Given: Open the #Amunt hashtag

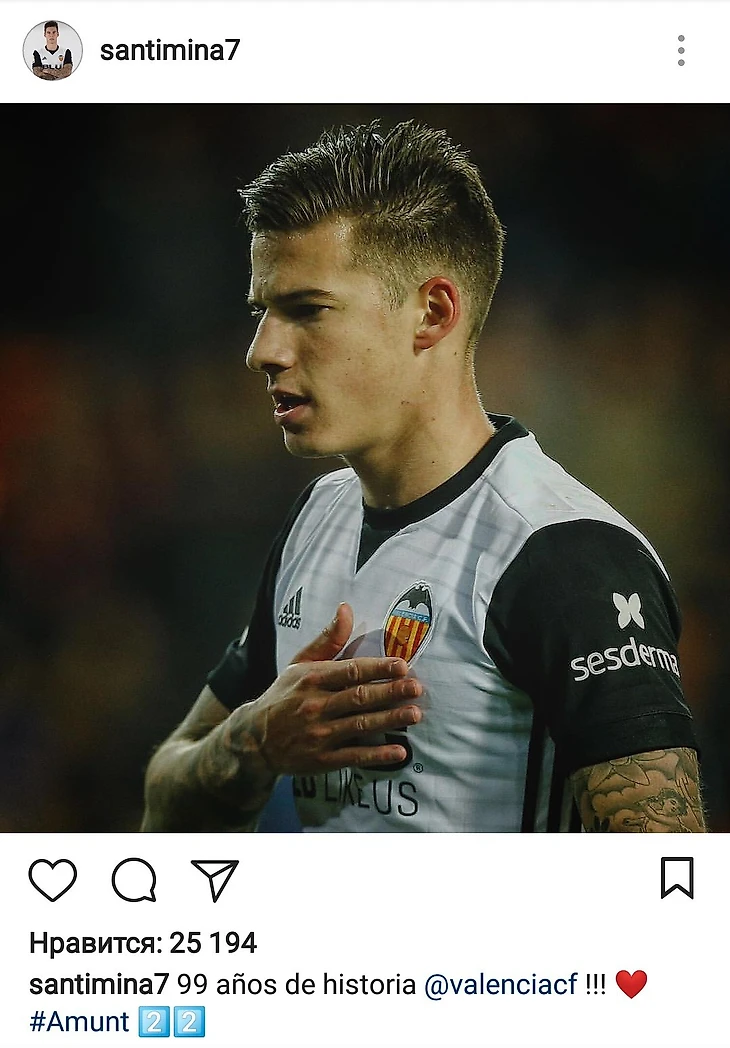Looking at the screenshot, I should [x=80, y=1022].
